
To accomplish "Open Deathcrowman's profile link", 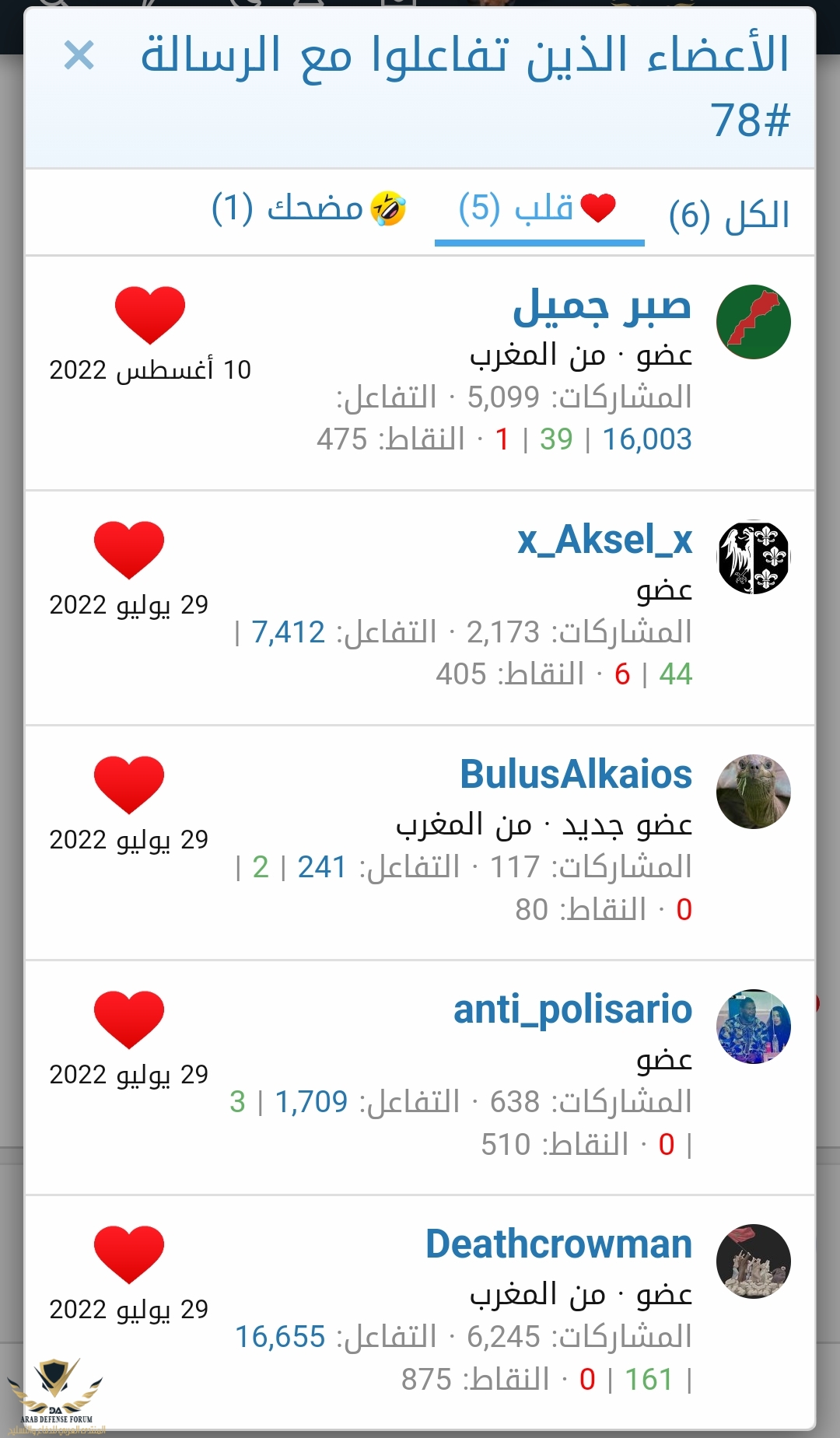I will pos(558,1244).
